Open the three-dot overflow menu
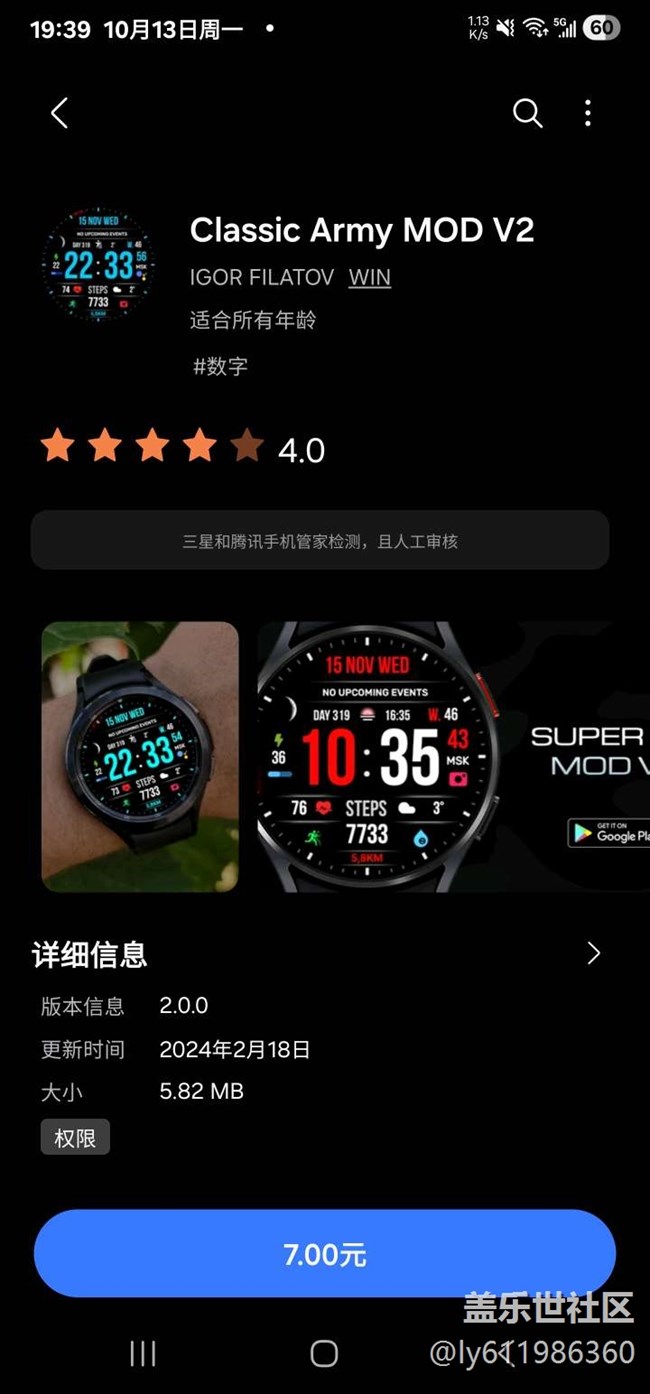The image size is (650, 1394). click(x=588, y=113)
